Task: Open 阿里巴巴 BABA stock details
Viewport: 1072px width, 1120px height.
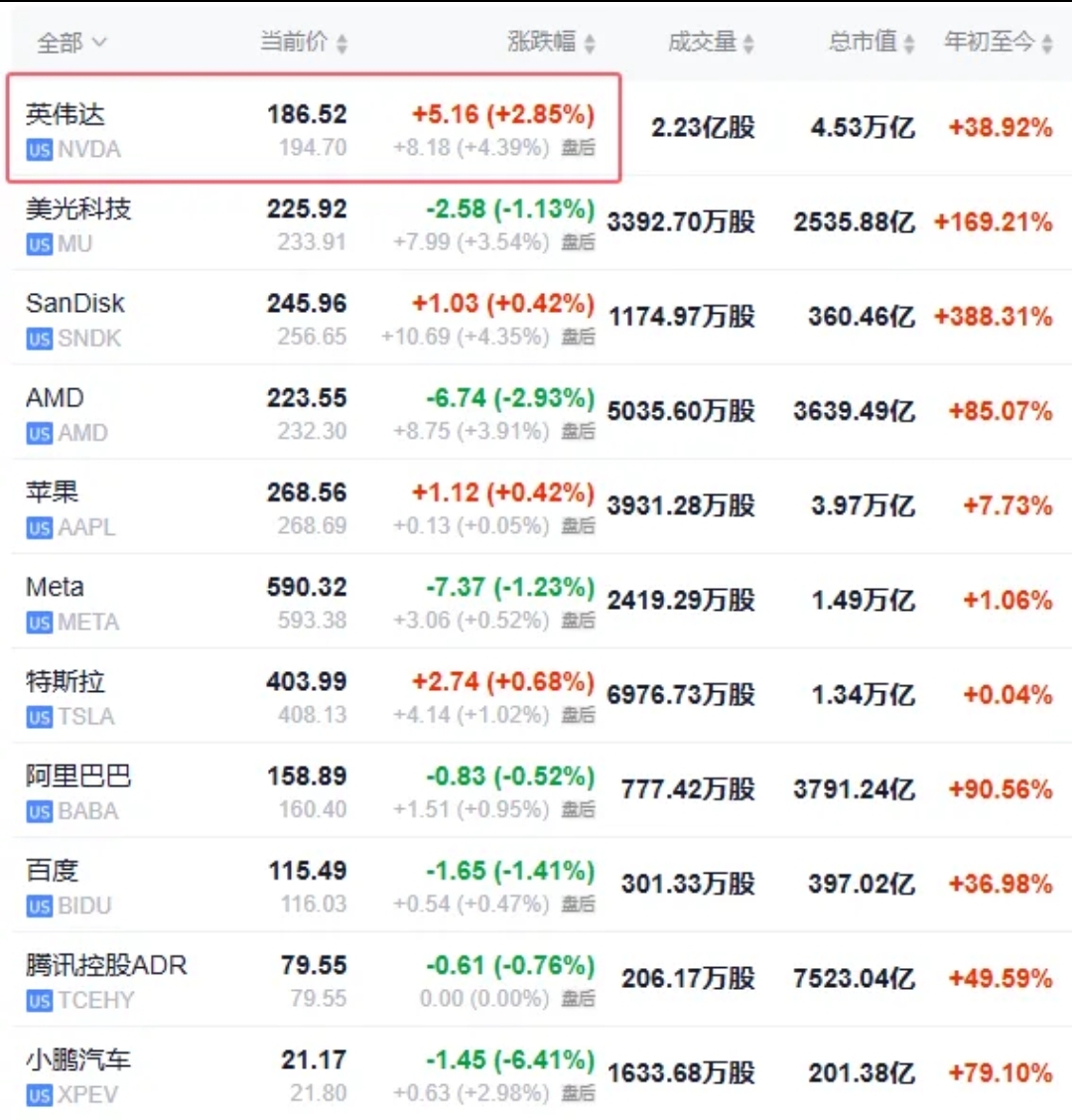Action: pos(77,776)
